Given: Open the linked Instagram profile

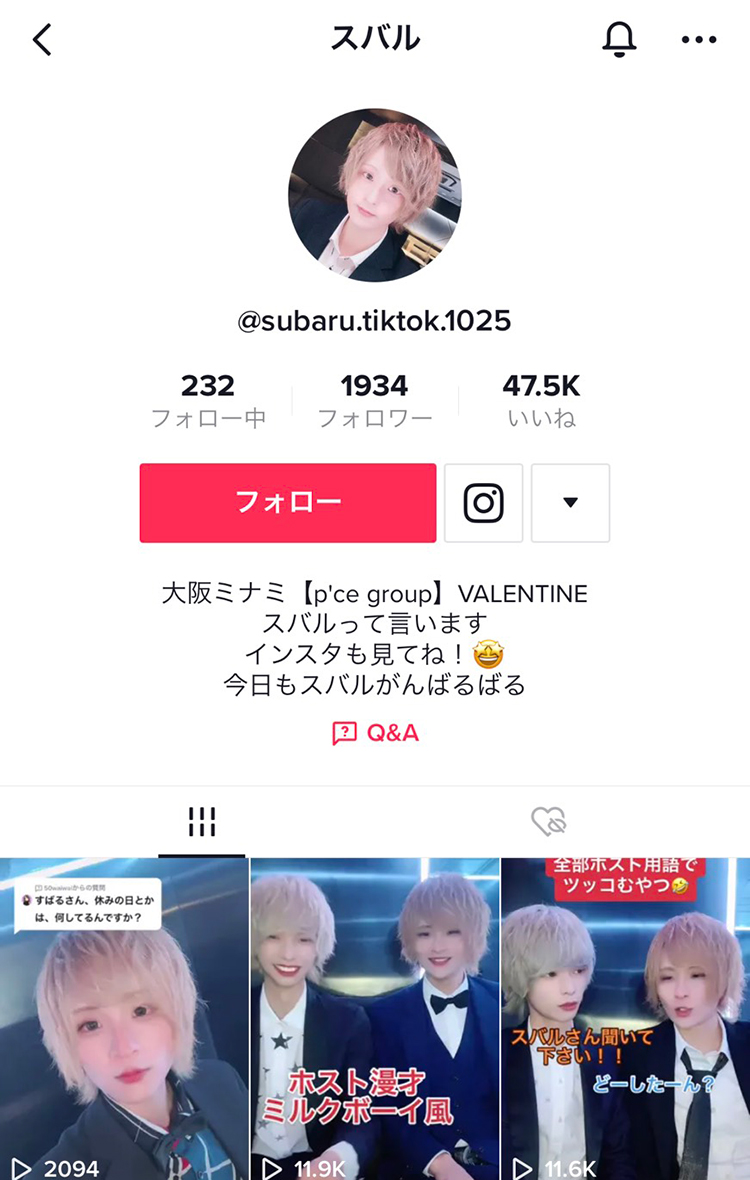Looking at the screenshot, I should [x=483, y=503].
